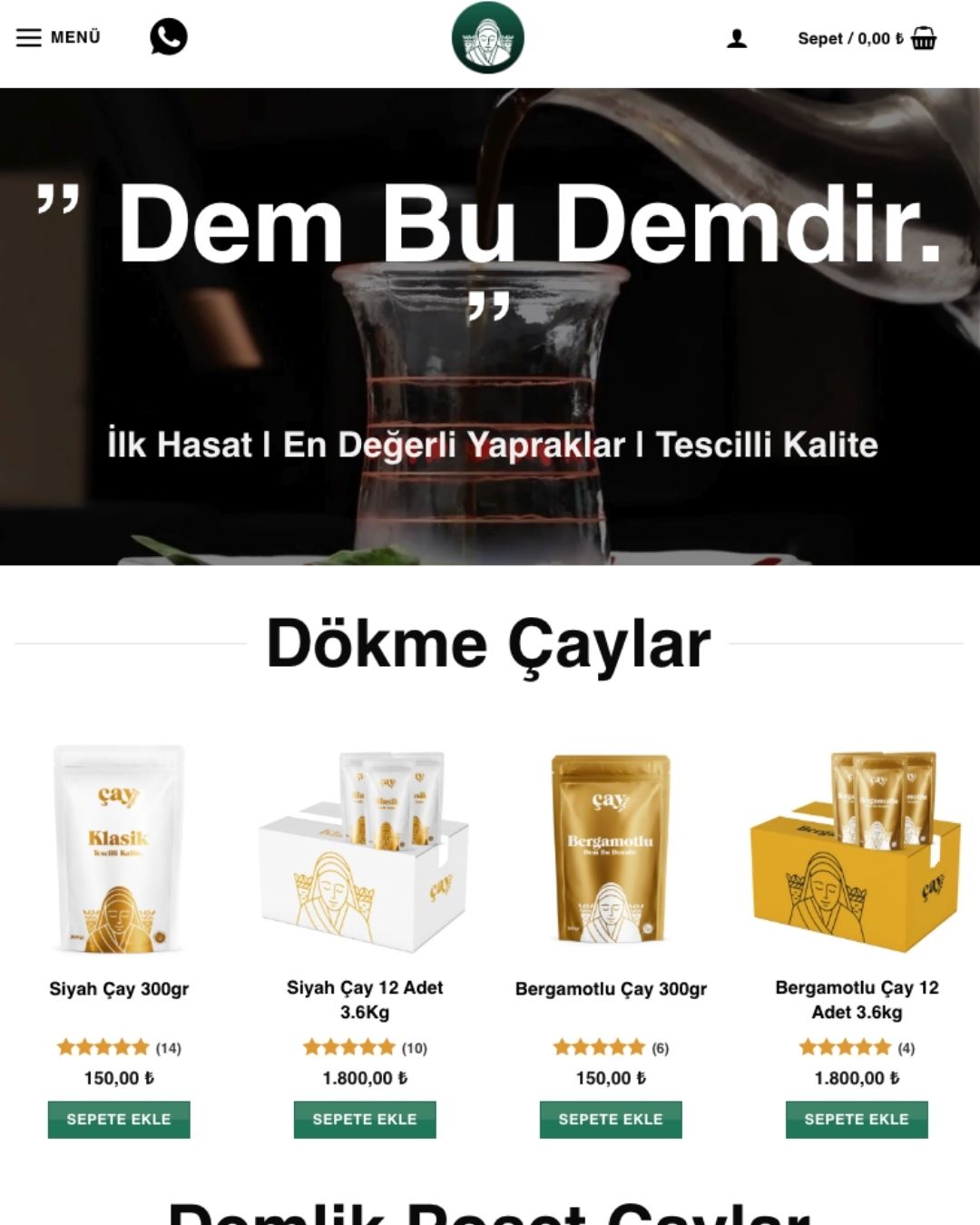Follow the Siyah Çay 12 Adet 3.6Kg title

[365, 999]
